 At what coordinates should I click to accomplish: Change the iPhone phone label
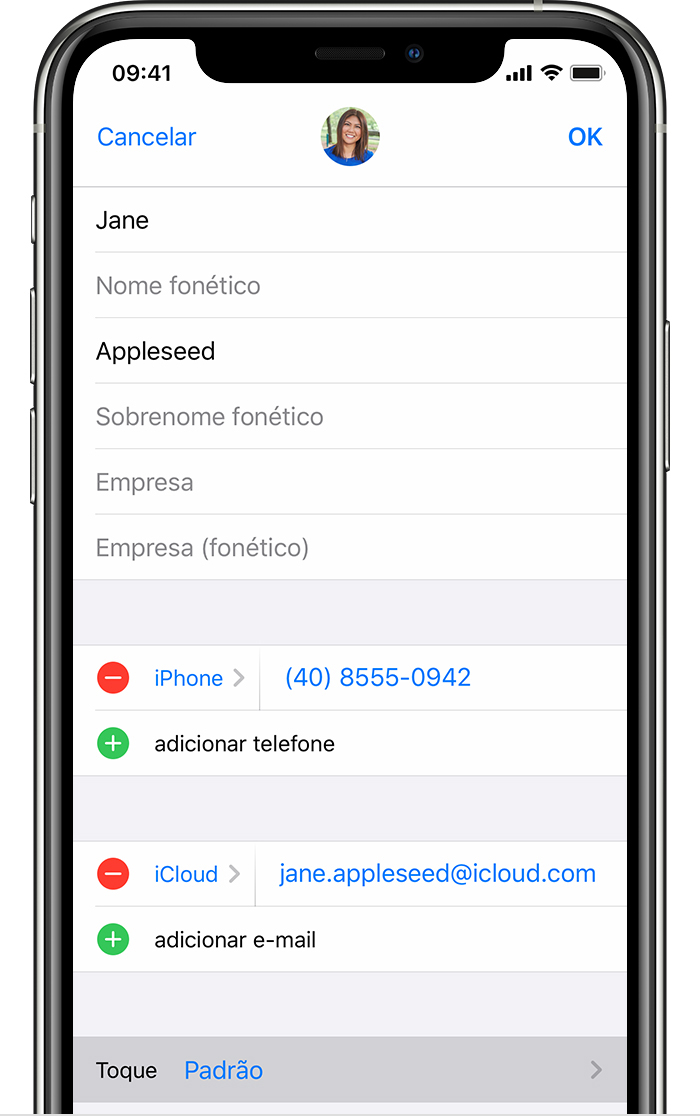pos(198,678)
